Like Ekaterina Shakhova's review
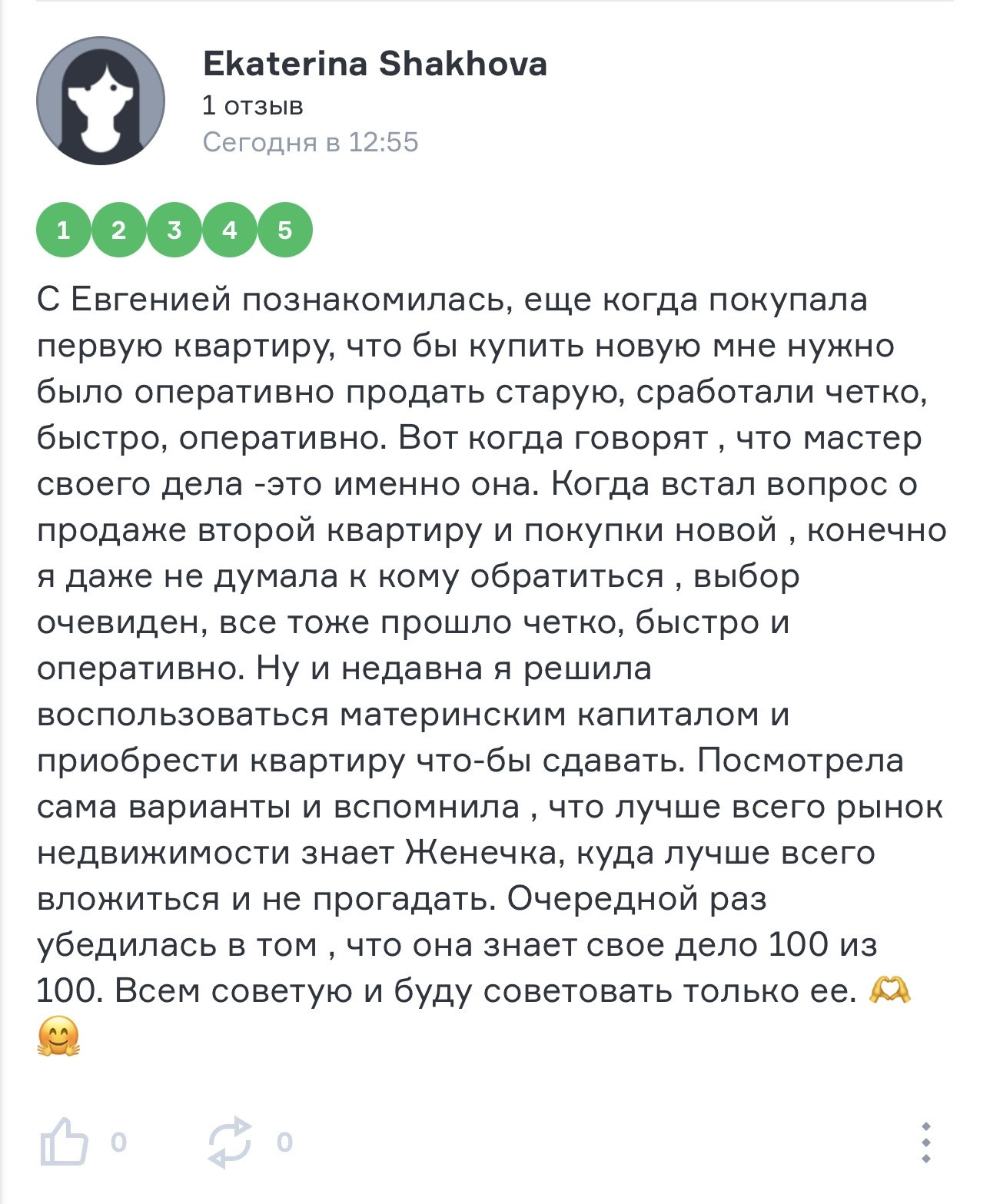This screenshot has width=990, height=1204. coord(63,1142)
